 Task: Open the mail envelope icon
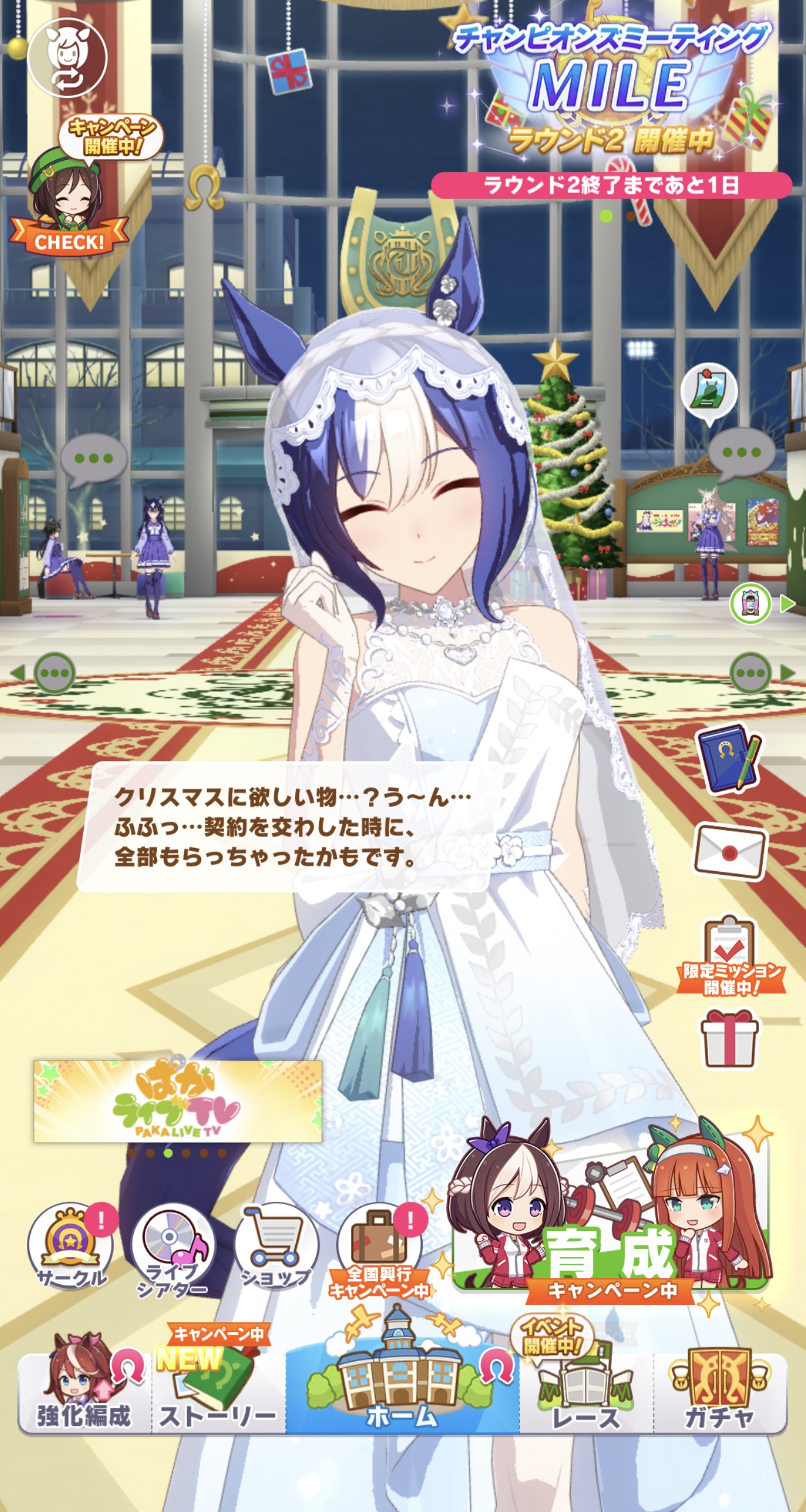[x=730, y=851]
